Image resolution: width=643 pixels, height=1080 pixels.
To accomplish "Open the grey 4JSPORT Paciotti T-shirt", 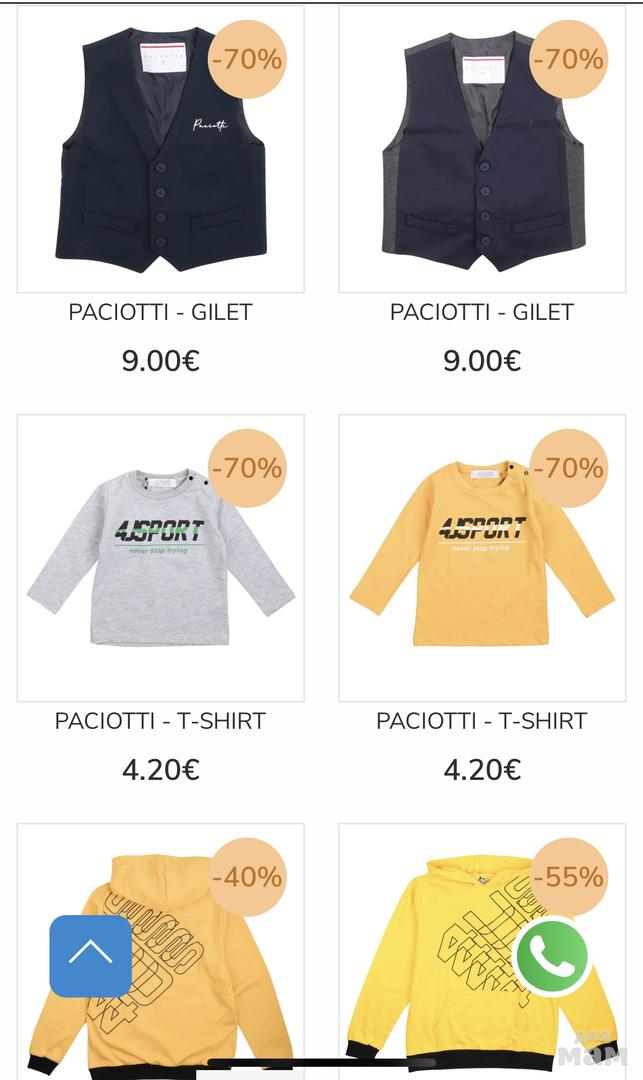I will (160, 558).
